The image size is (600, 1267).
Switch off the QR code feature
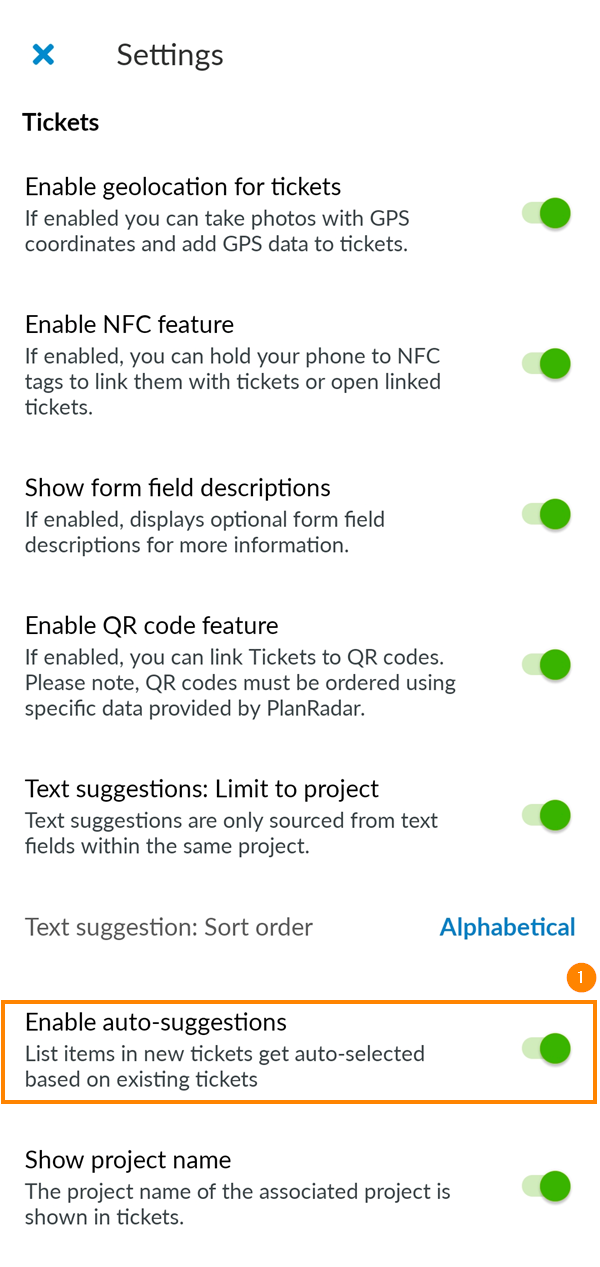click(x=546, y=664)
